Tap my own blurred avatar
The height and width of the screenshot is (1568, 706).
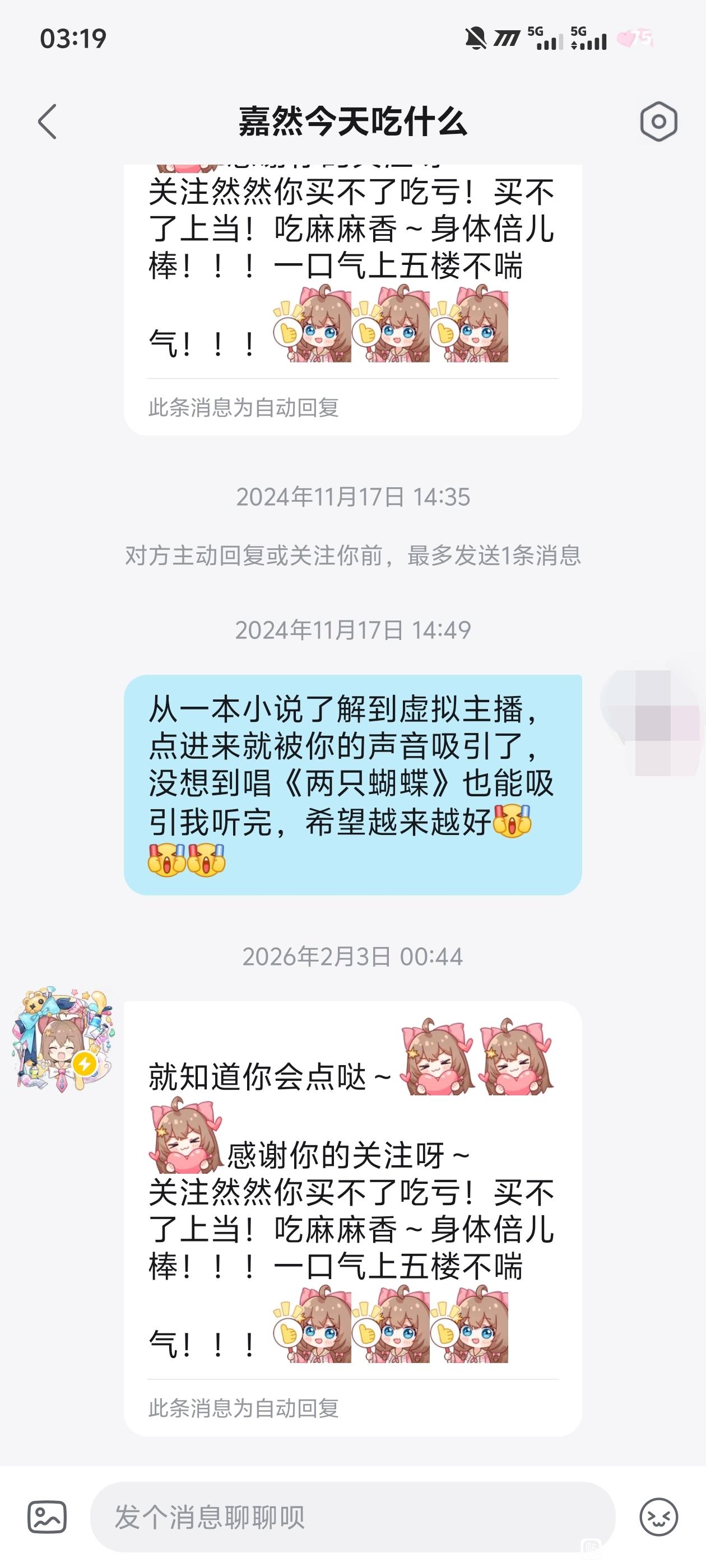tap(651, 722)
